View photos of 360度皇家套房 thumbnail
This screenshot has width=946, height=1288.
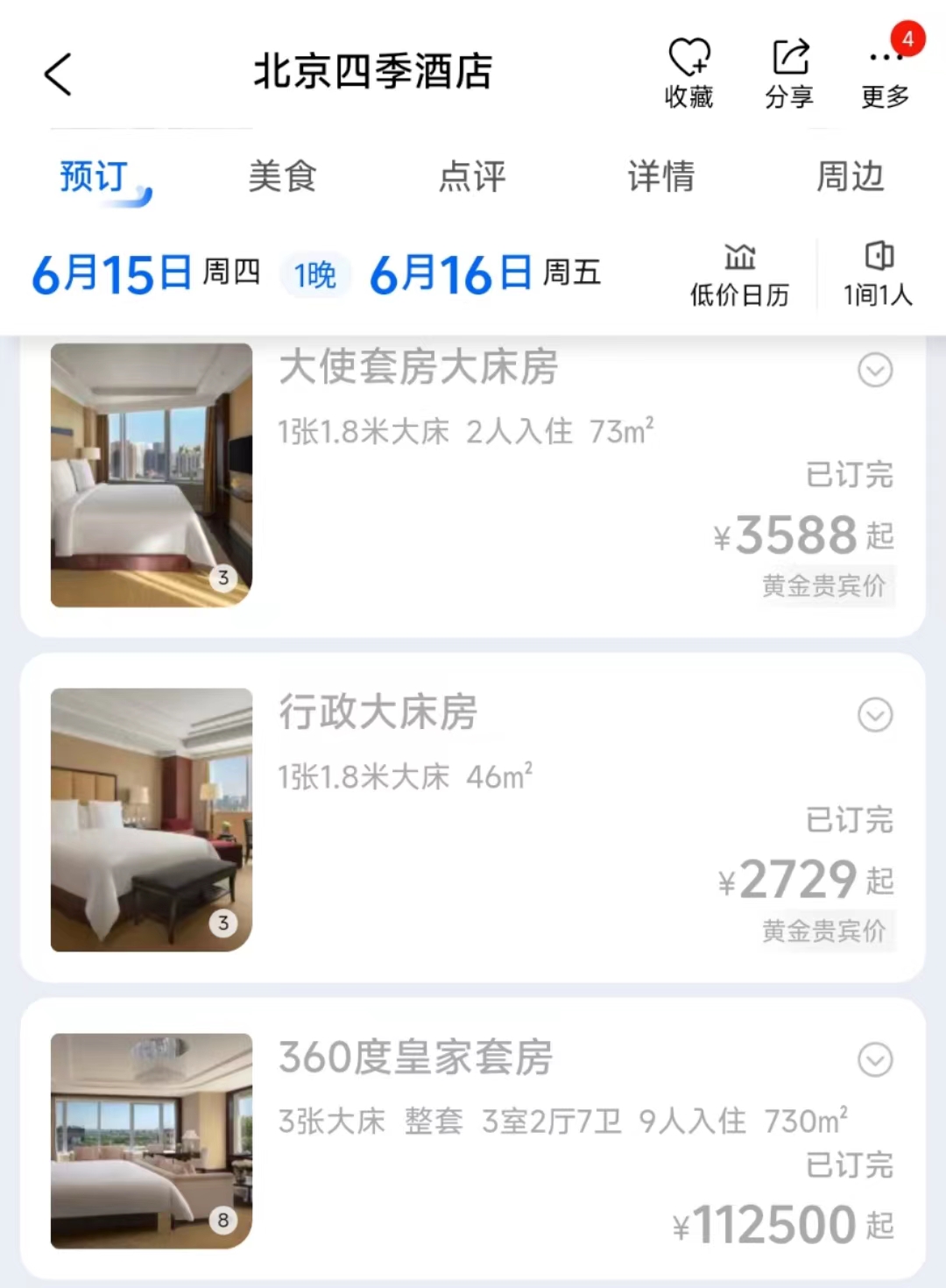point(151,1140)
